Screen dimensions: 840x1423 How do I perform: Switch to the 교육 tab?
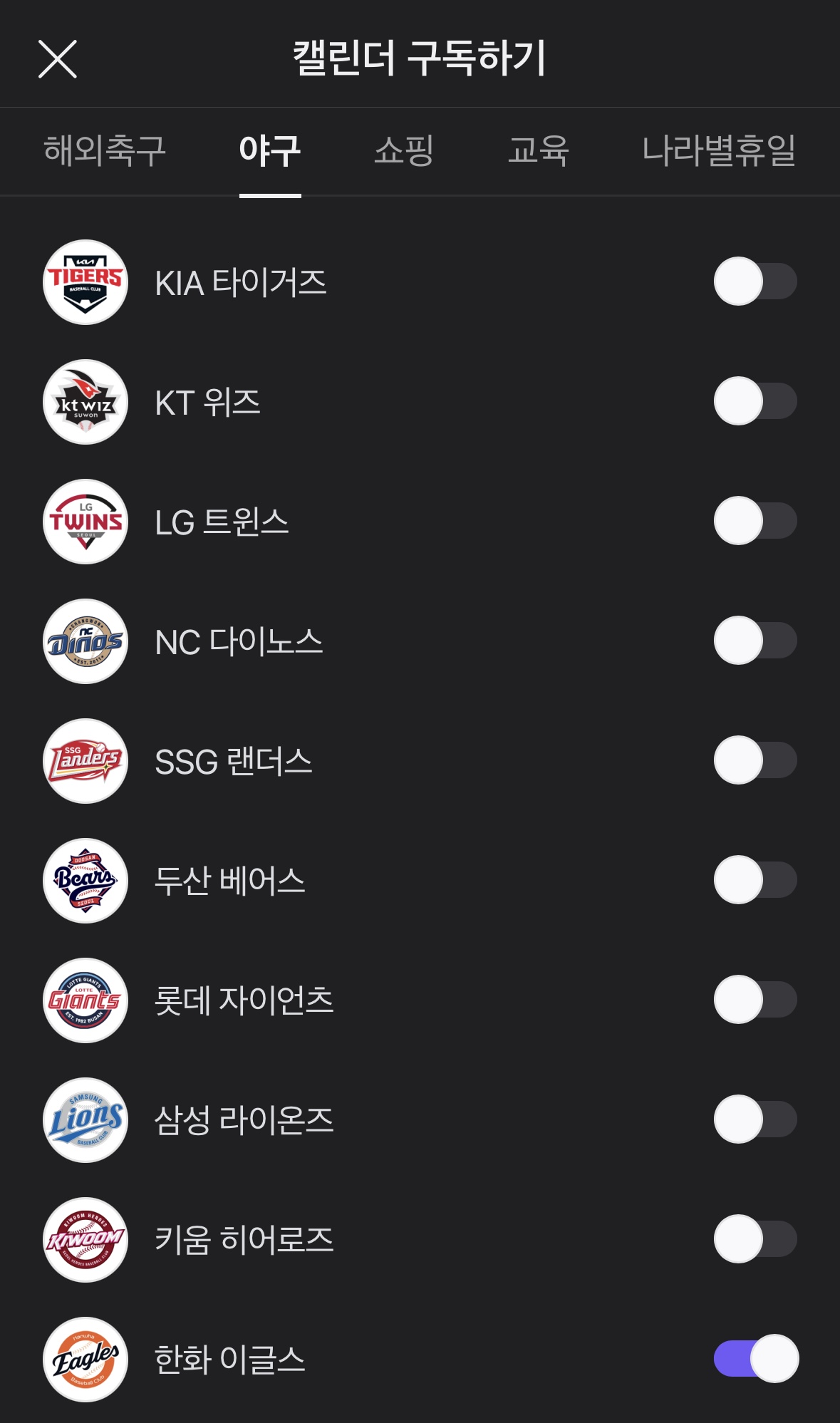(x=539, y=150)
